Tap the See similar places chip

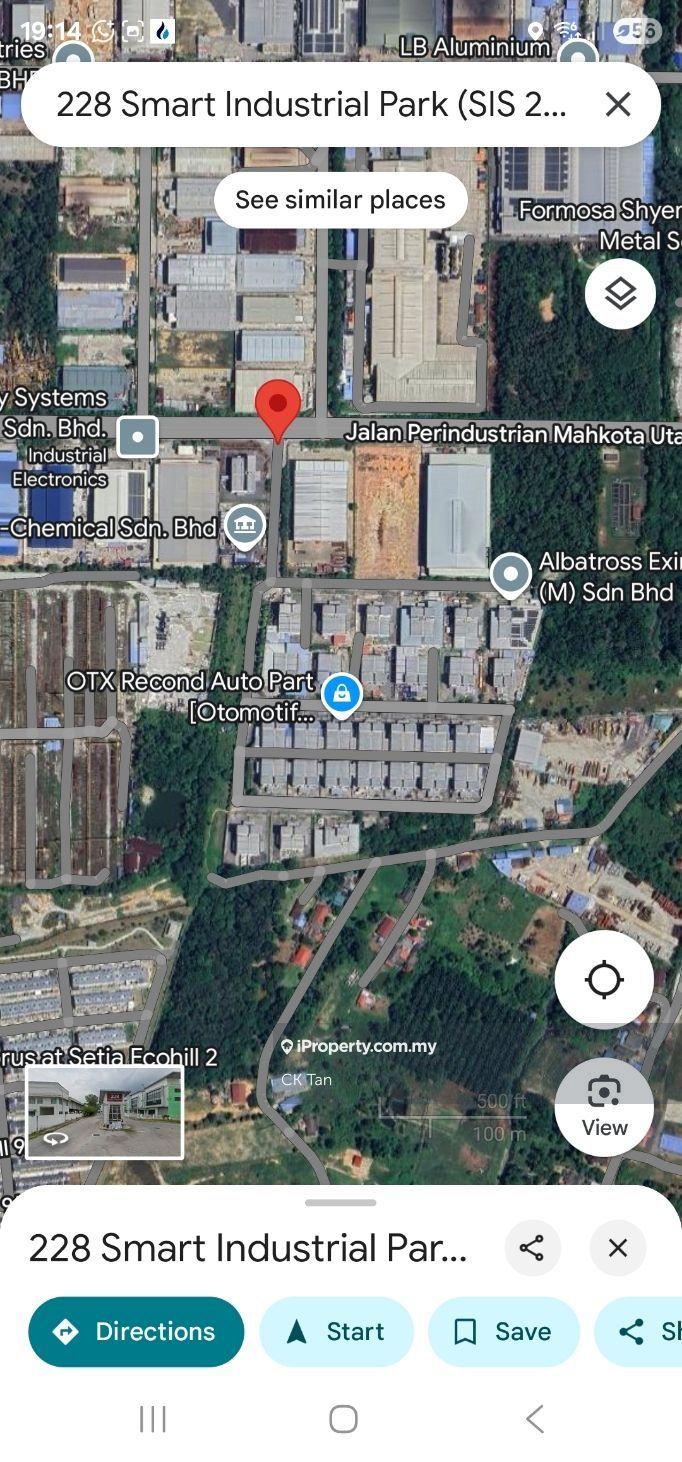pos(340,200)
